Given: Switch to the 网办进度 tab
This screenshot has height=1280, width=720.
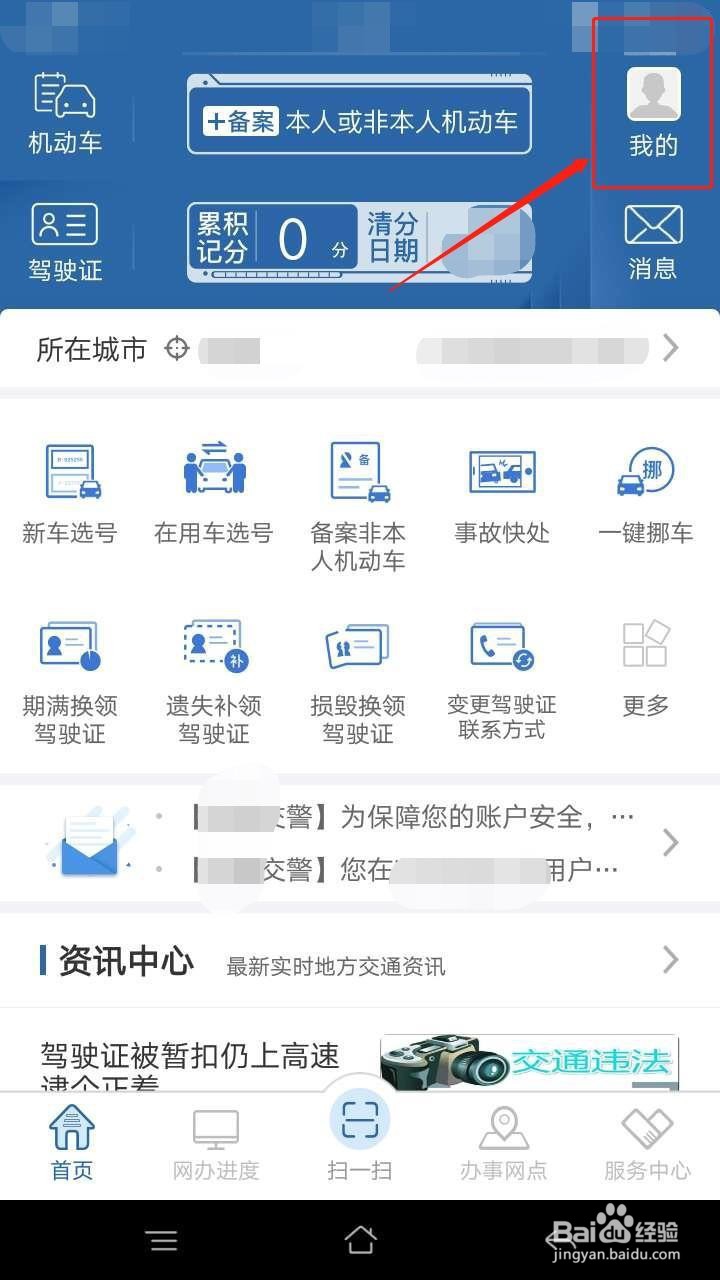Looking at the screenshot, I should pos(215,1140).
